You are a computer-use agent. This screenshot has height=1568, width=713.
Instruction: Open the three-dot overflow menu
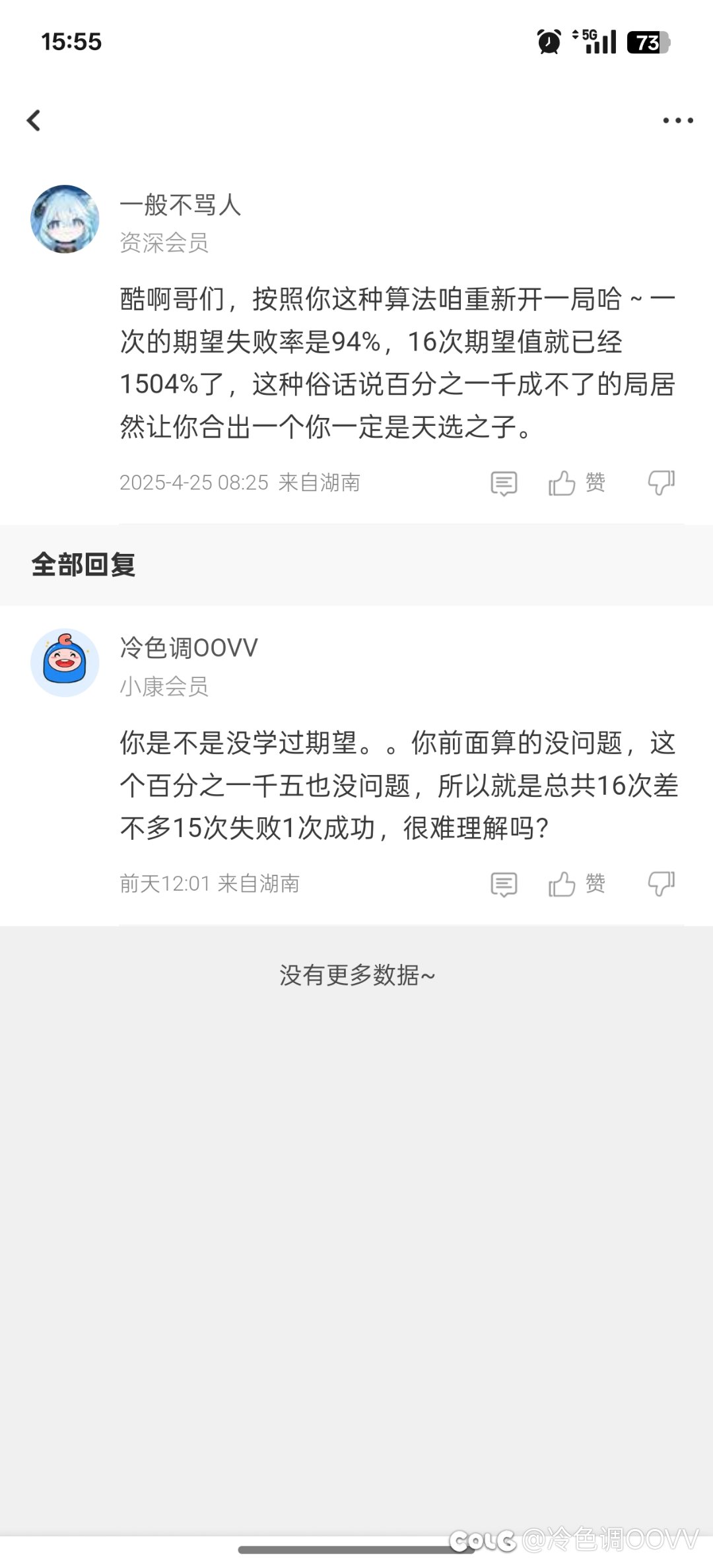(678, 120)
